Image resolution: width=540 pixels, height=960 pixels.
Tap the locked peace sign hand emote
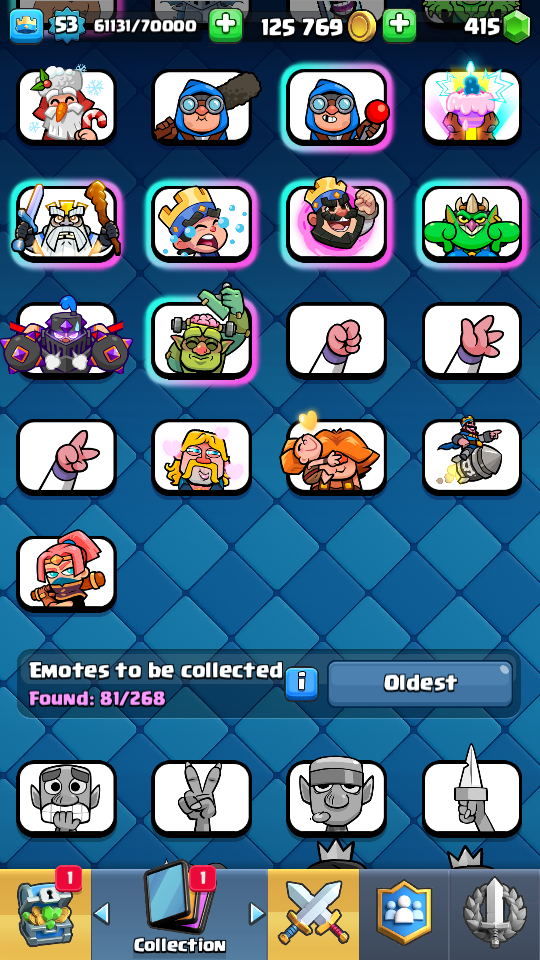point(201,798)
